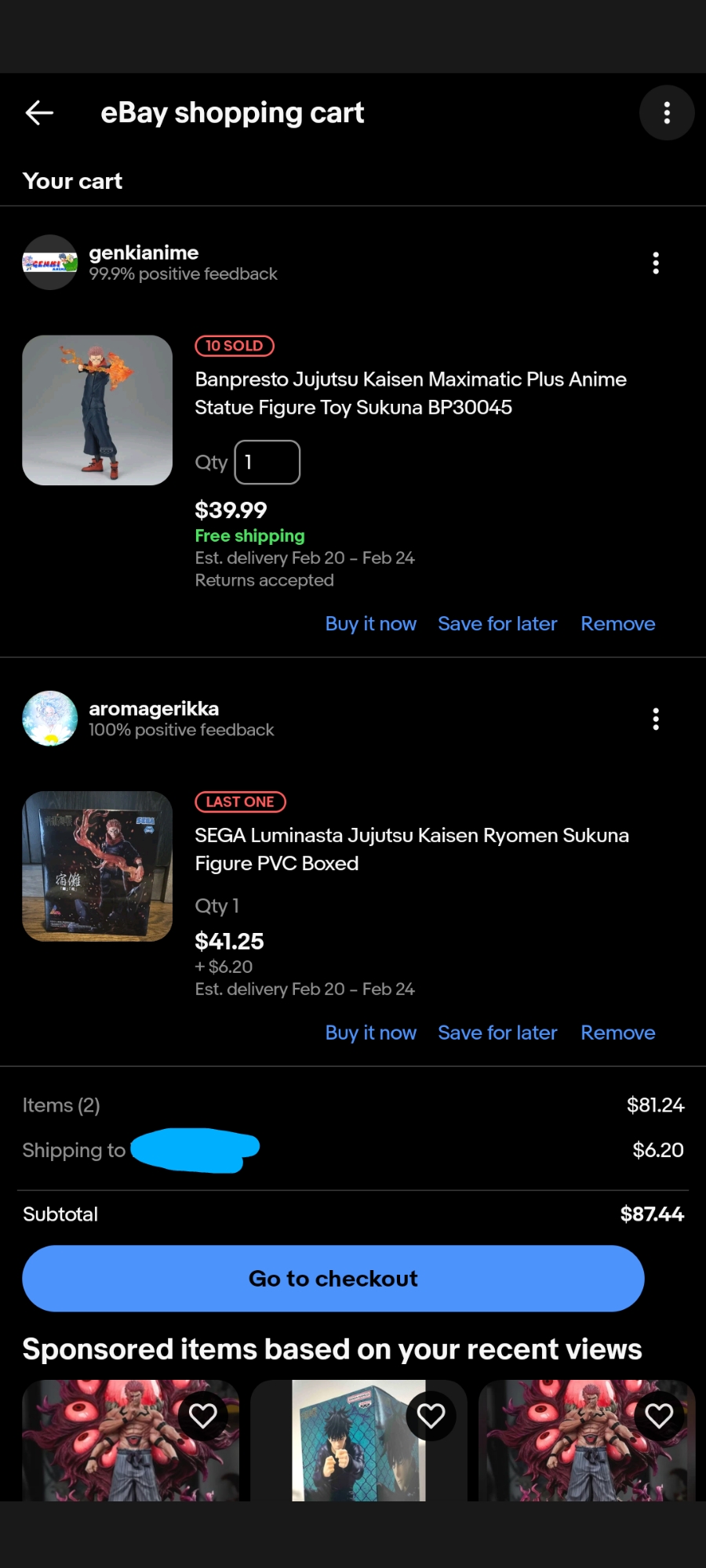706x1568 pixels.
Task: Open options menu for seller genkianime
Action: tap(656, 263)
